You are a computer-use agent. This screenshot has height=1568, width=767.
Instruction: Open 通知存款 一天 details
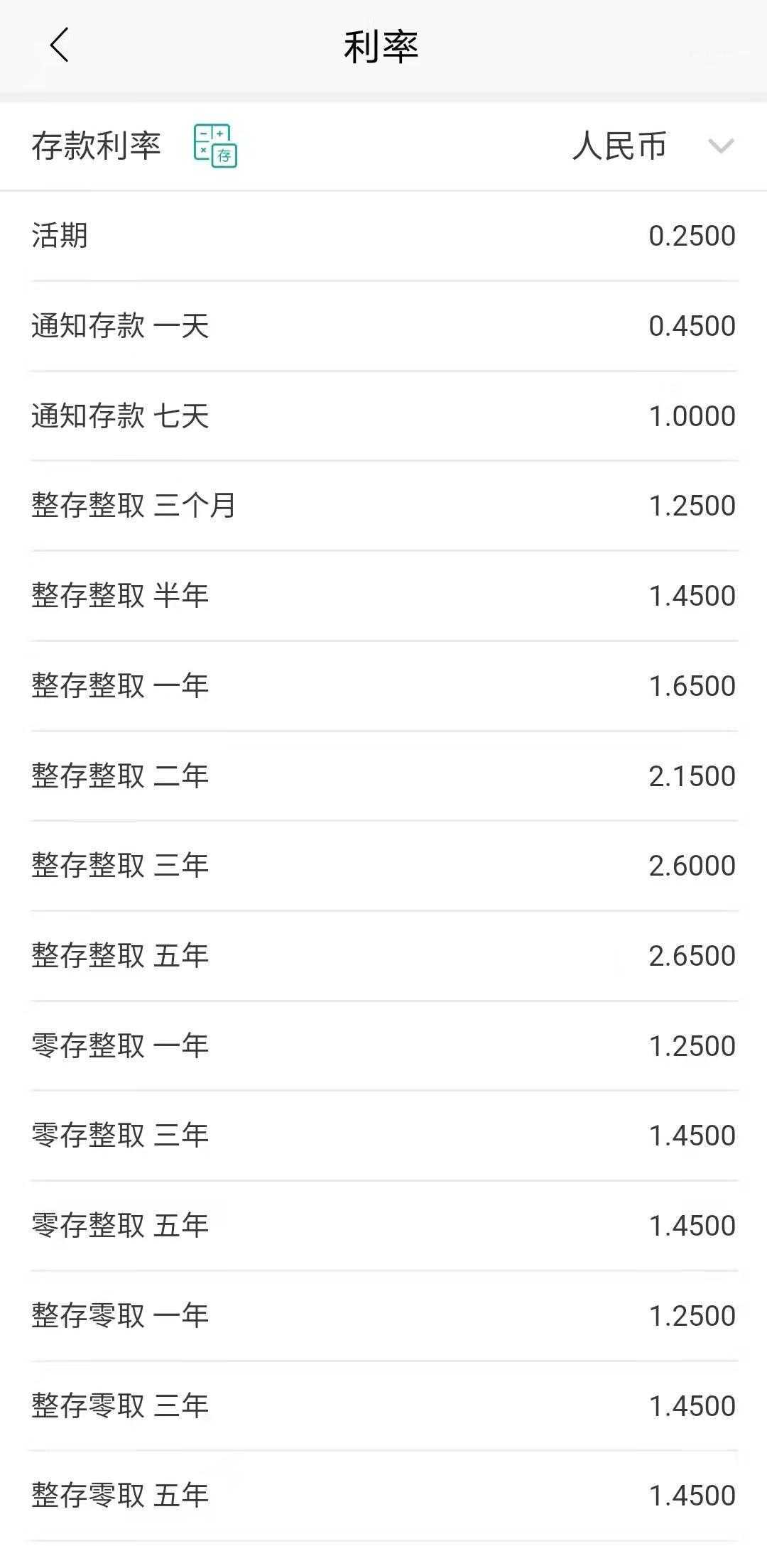tap(383, 325)
